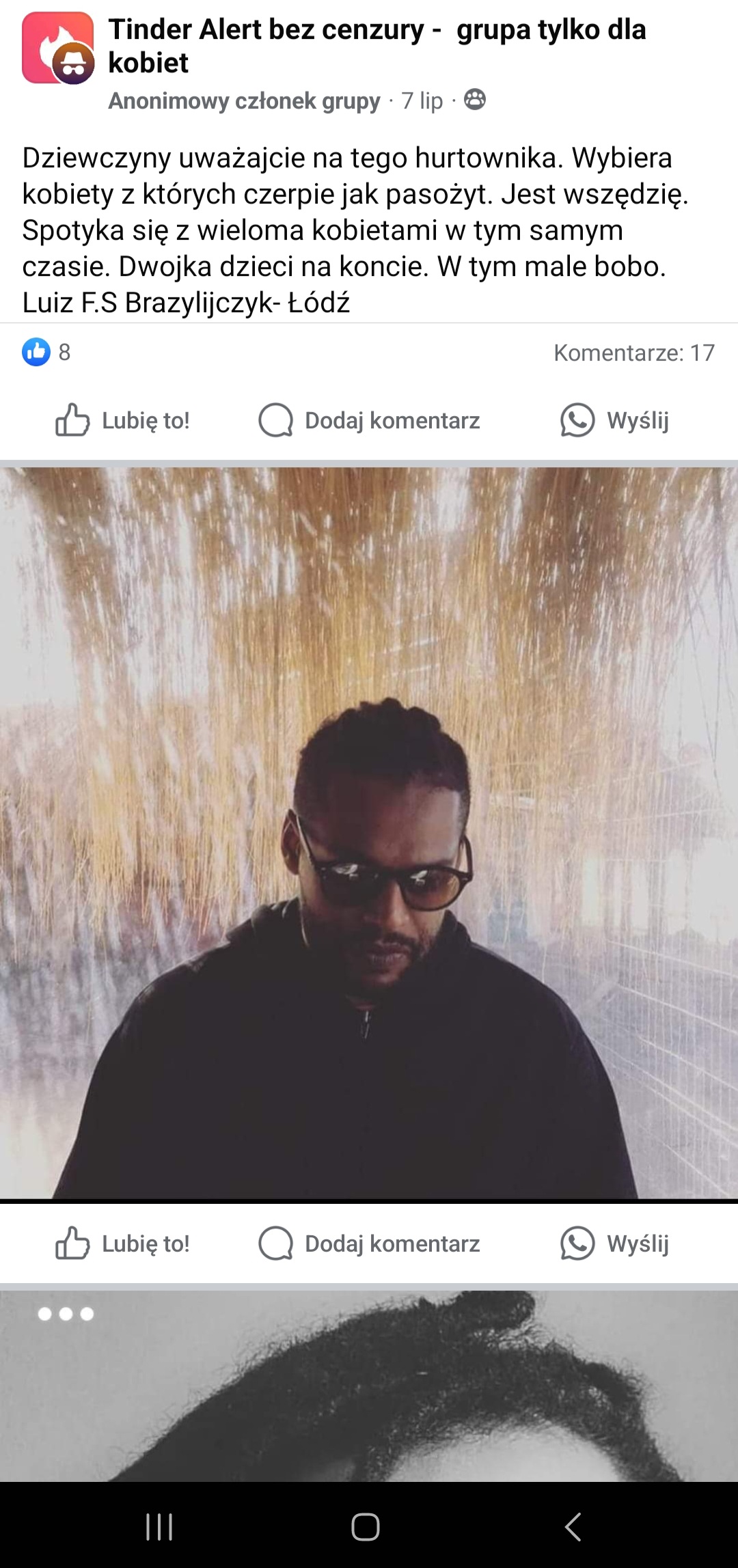Screen dimensions: 738x1568
Task: Go to the home screen
Action: click(x=366, y=1527)
